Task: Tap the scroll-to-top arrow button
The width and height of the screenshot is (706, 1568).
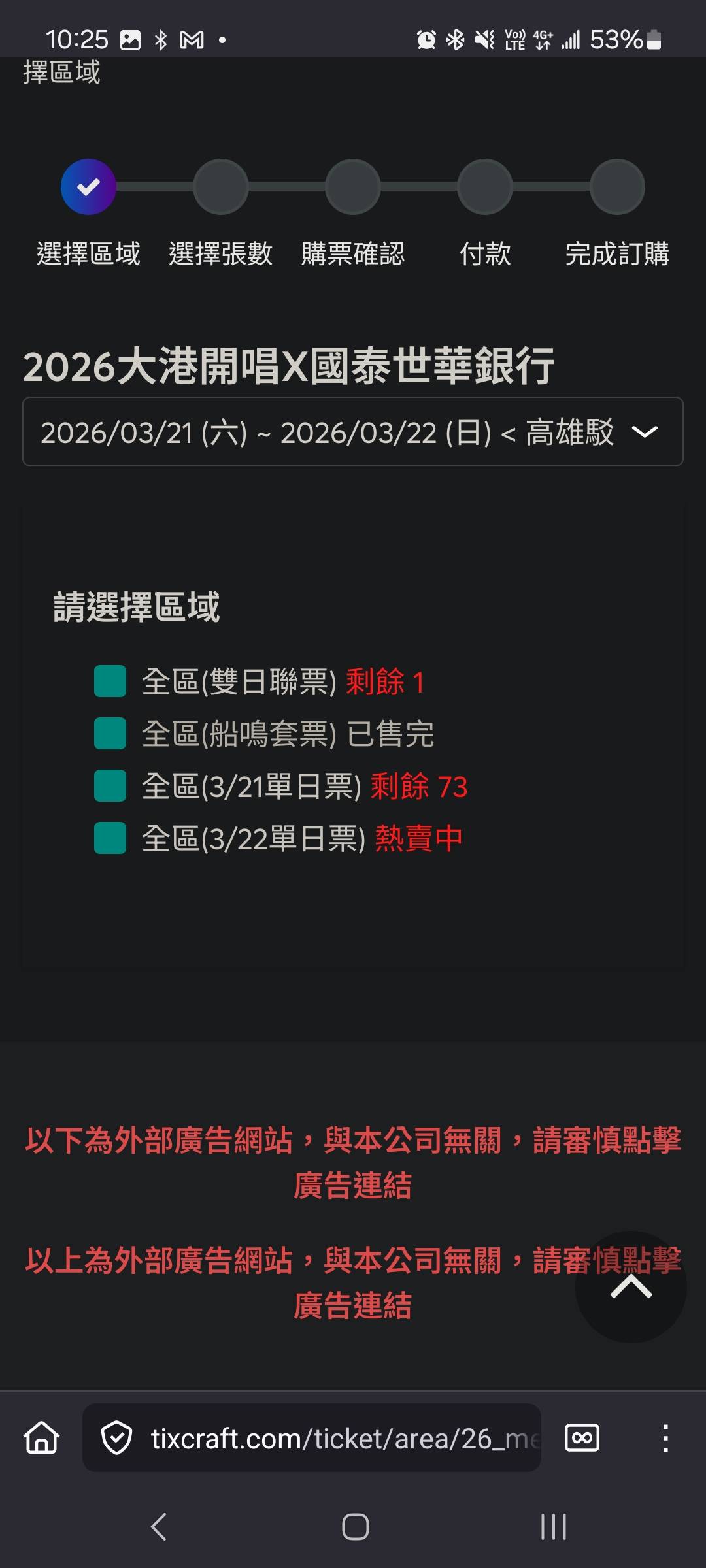Action: point(630,1287)
